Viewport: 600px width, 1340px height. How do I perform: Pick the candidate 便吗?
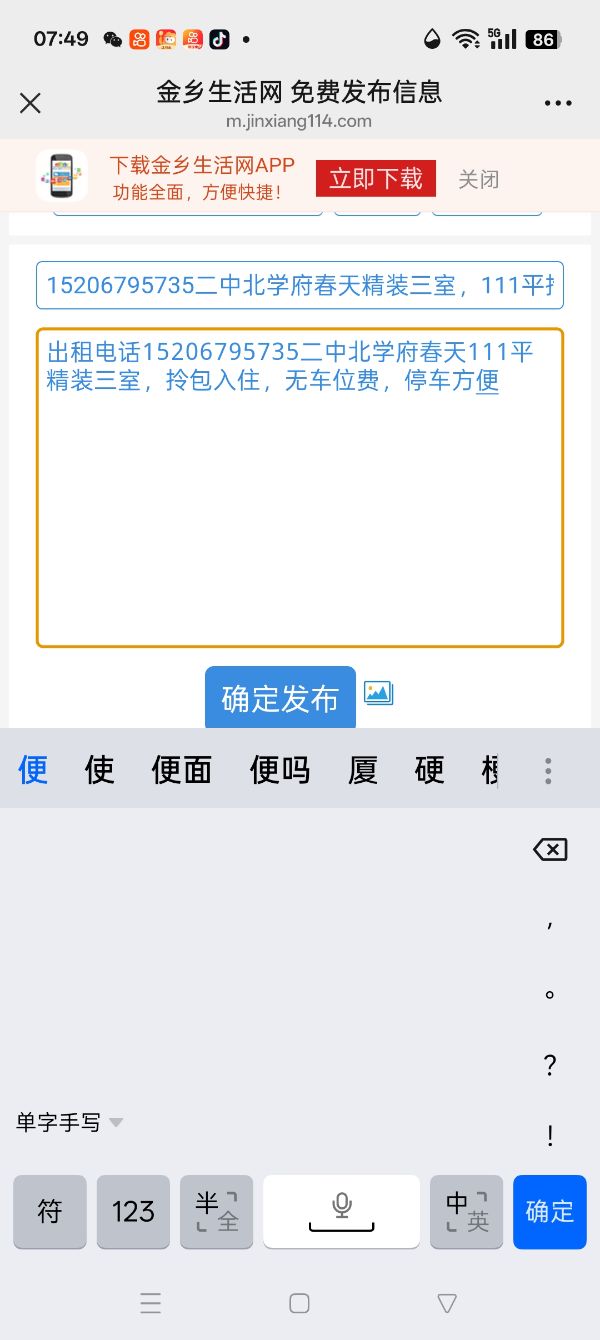click(280, 770)
